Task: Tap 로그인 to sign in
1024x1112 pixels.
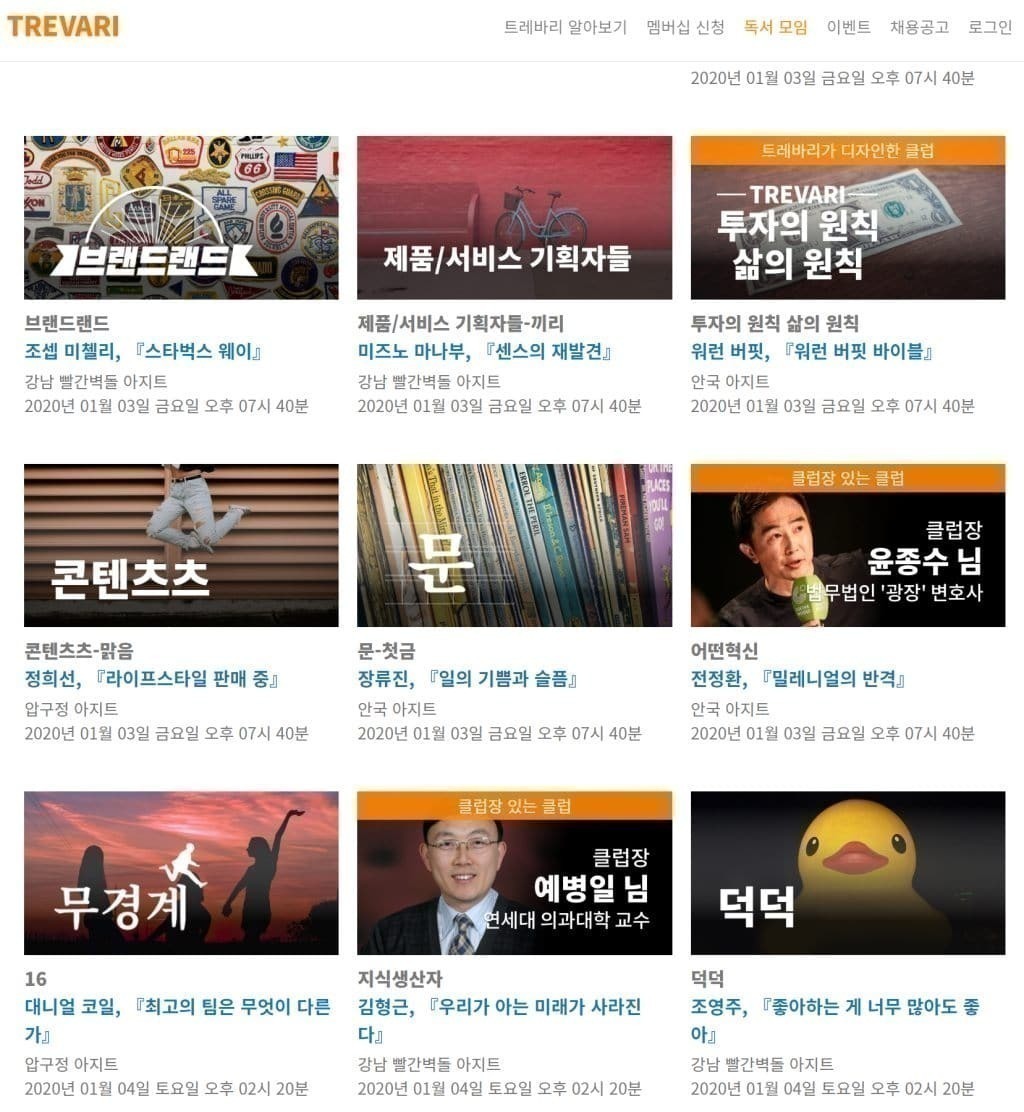Action: [990, 28]
